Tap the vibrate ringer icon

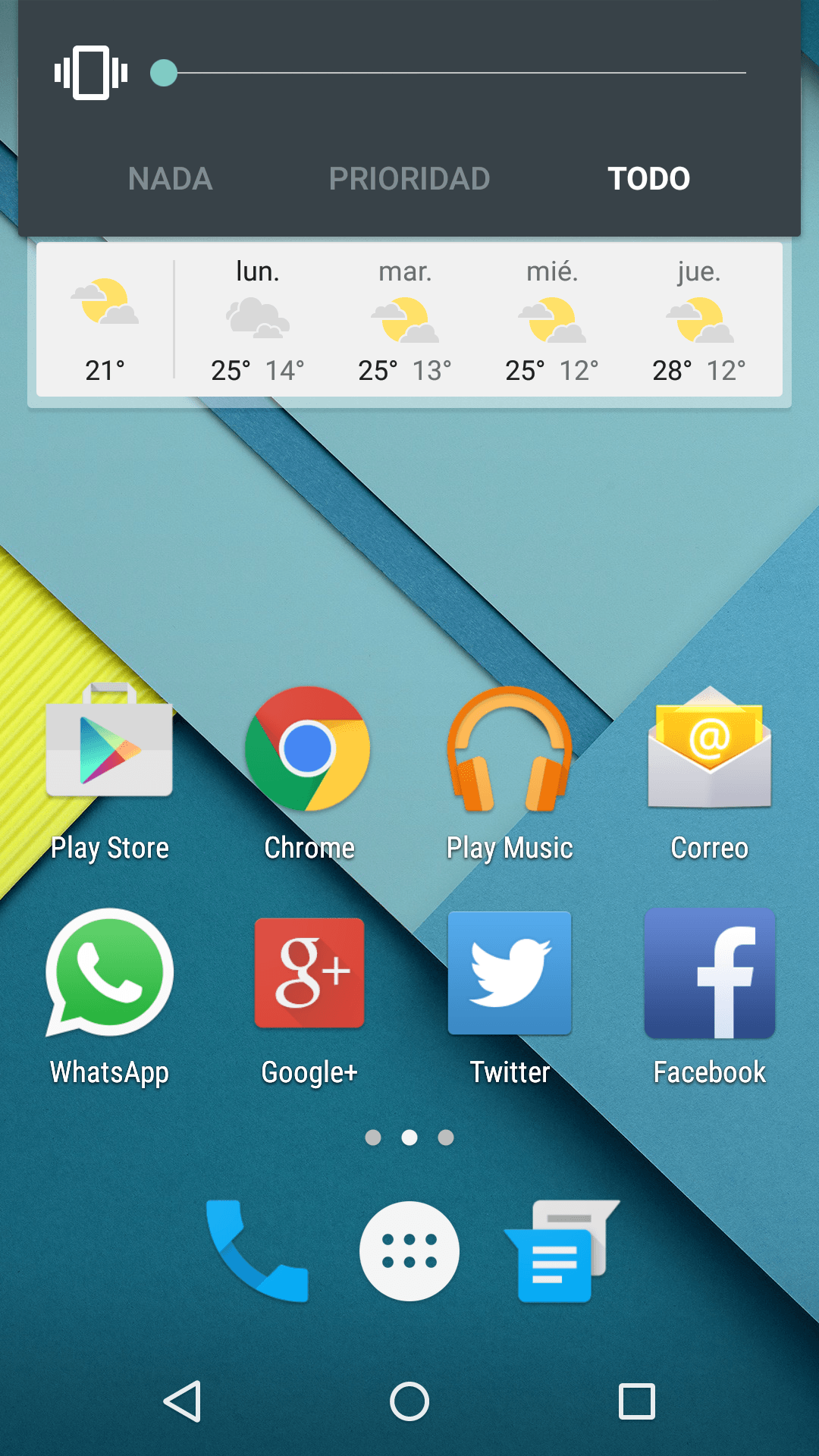click(x=91, y=73)
